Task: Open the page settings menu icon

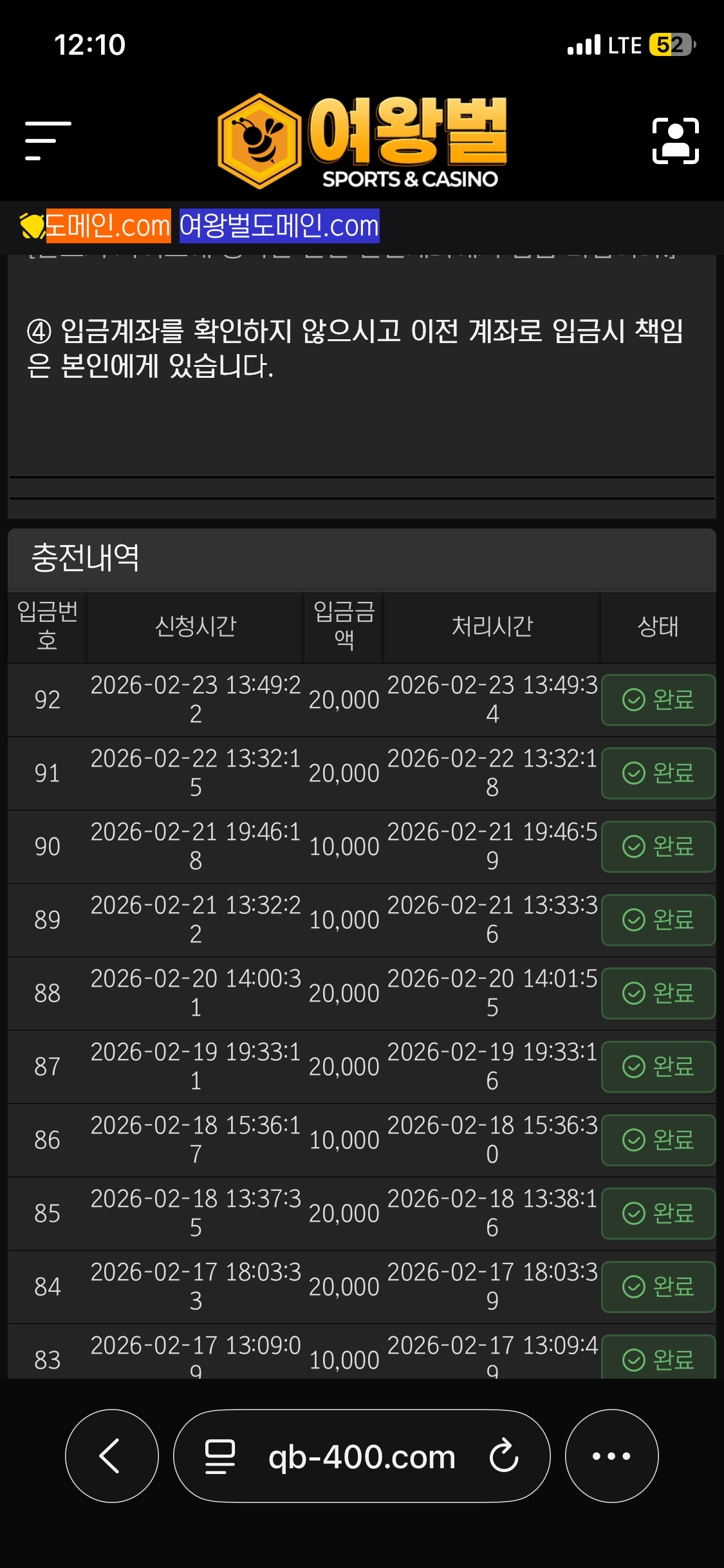Action: point(219,1457)
